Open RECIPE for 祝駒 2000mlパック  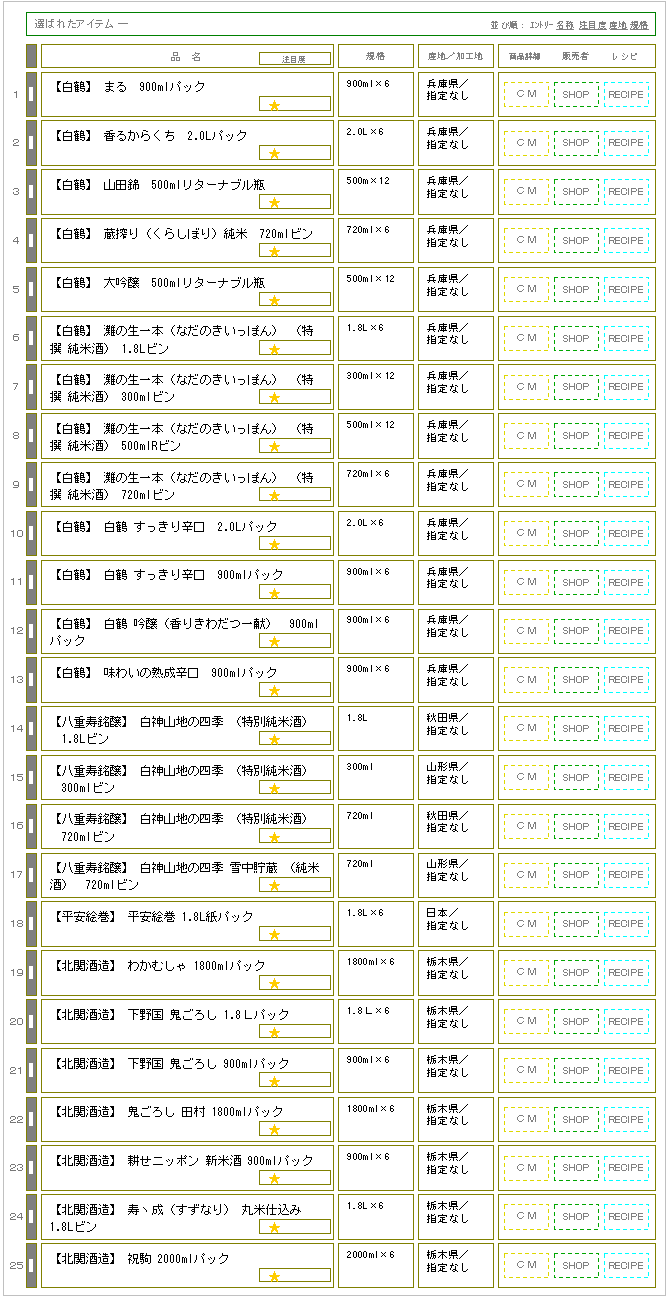626,1266
